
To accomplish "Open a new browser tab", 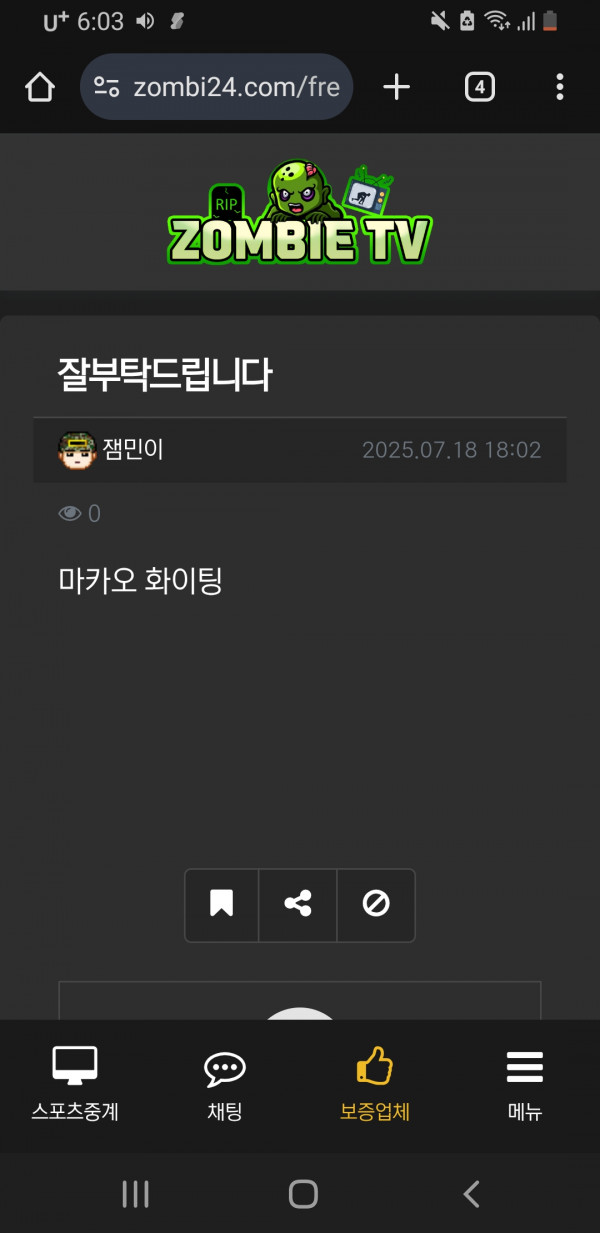I will (397, 88).
